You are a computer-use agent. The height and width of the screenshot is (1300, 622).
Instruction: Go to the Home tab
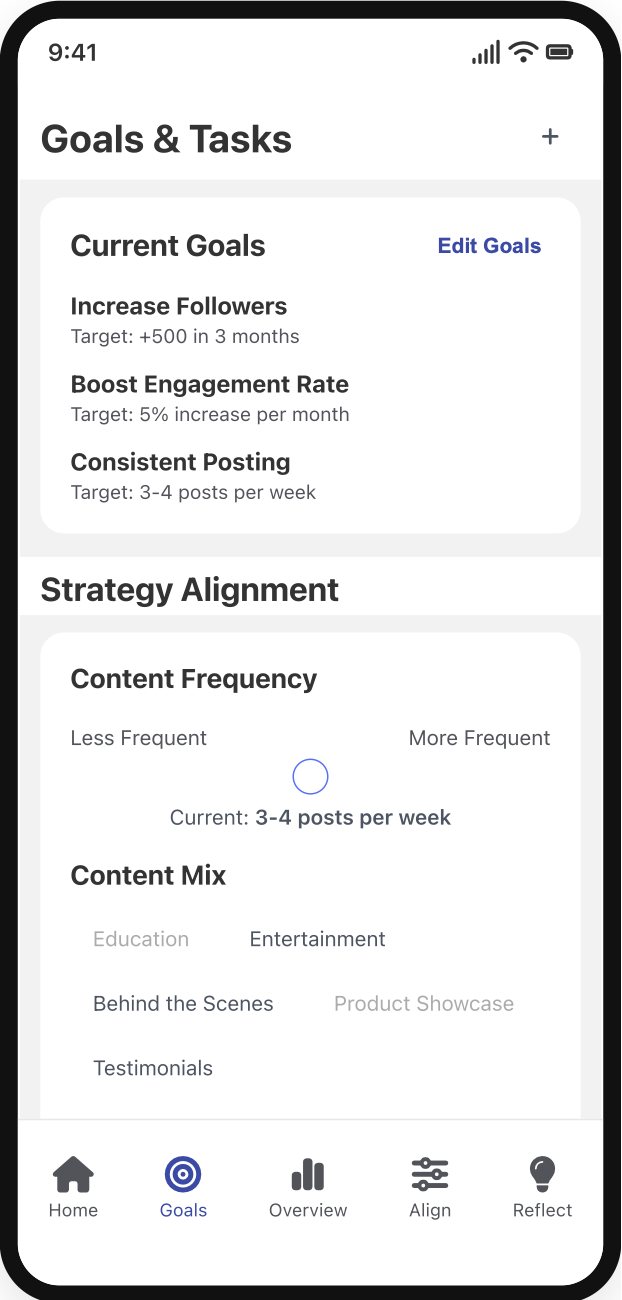73,1187
